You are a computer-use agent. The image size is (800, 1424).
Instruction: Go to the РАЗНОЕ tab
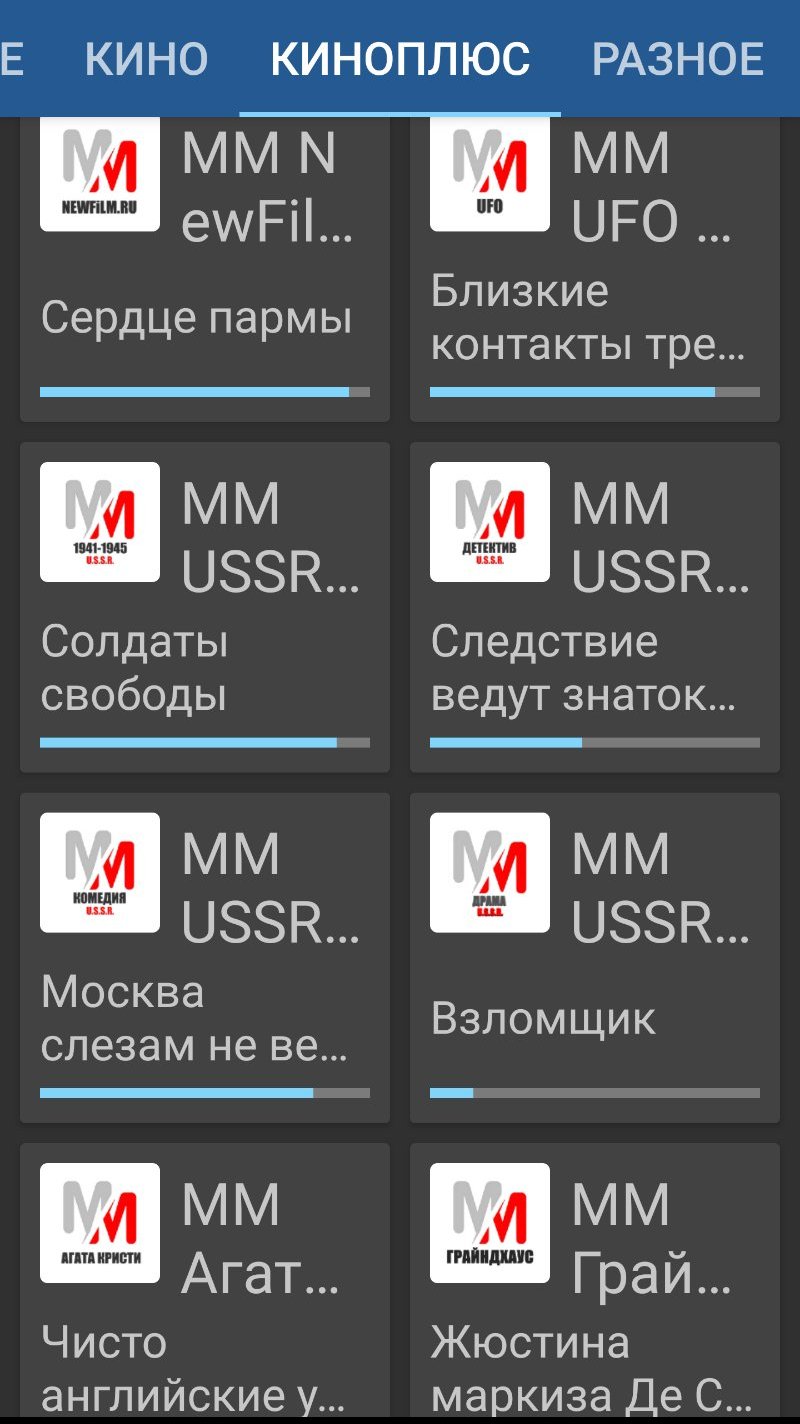tap(678, 59)
